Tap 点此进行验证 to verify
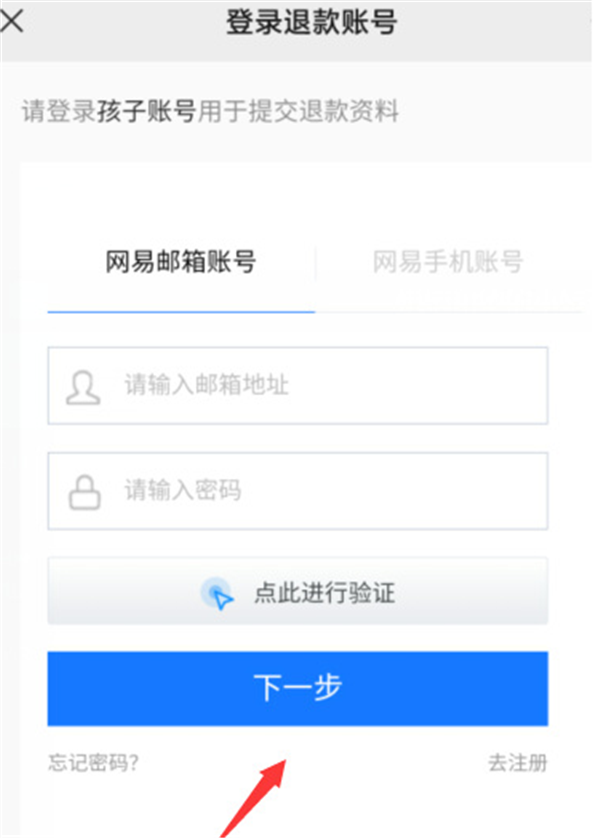This screenshot has width=600, height=838. point(297,593)
